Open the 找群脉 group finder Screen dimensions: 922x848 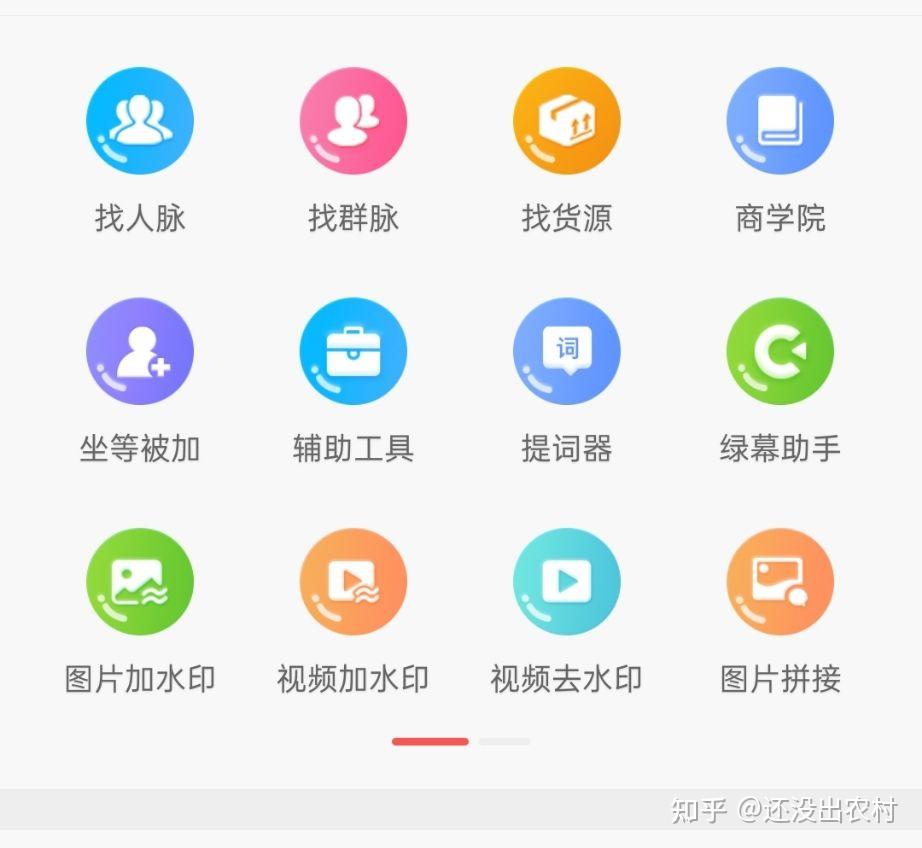(x=353, y=121)
